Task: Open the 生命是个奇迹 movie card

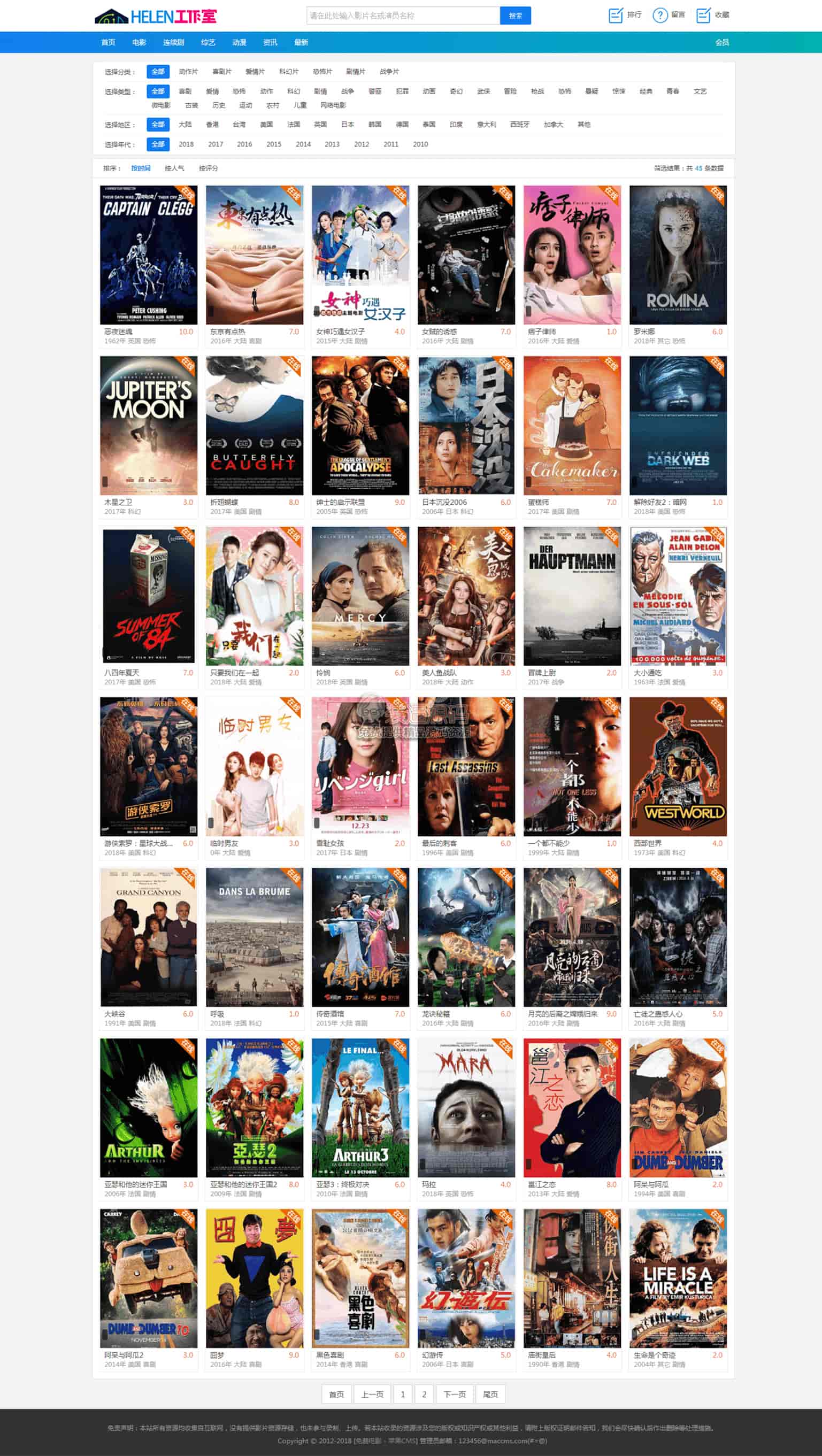Action: point(678,1278)
